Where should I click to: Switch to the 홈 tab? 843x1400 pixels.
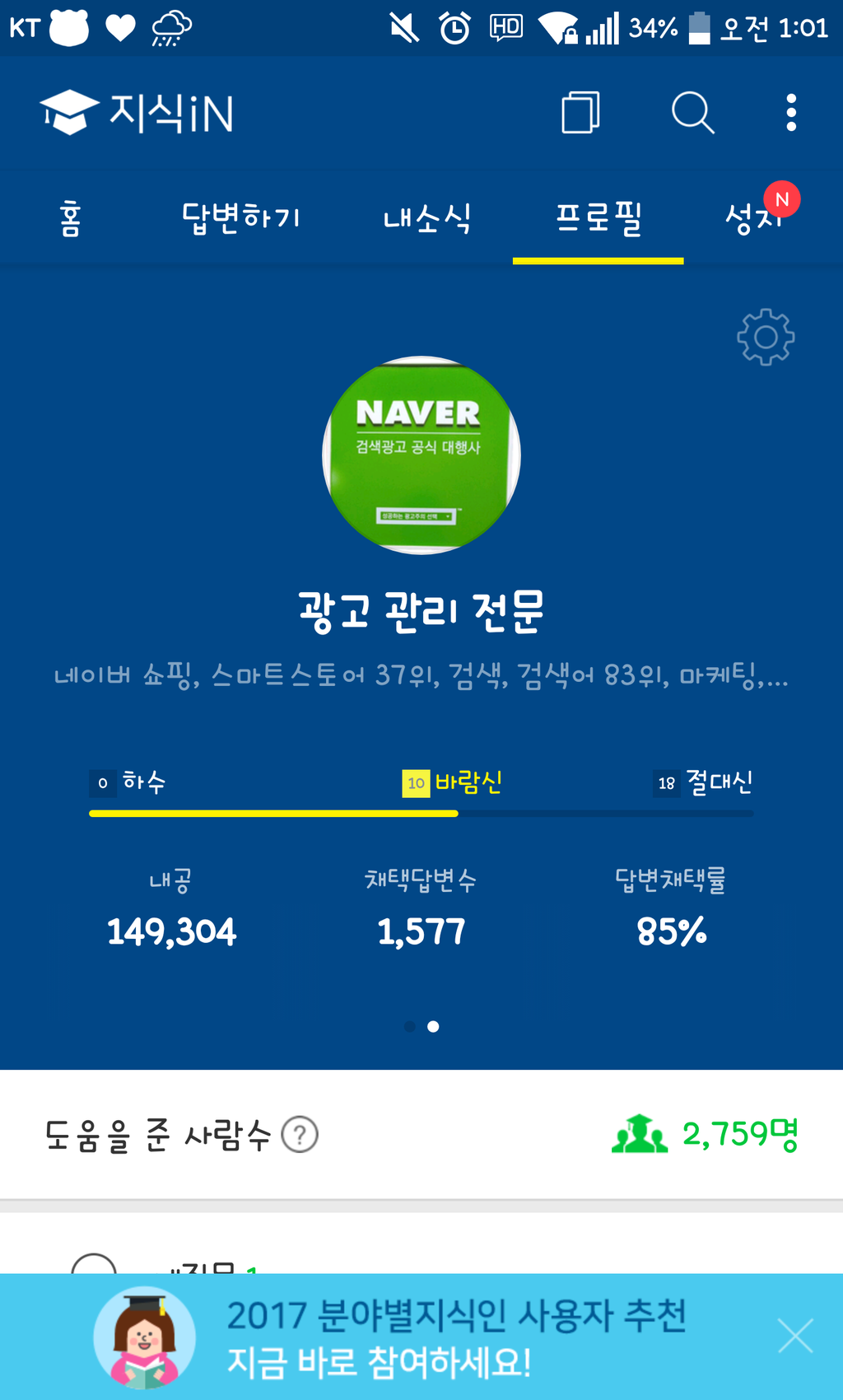[x=71, y=219]
